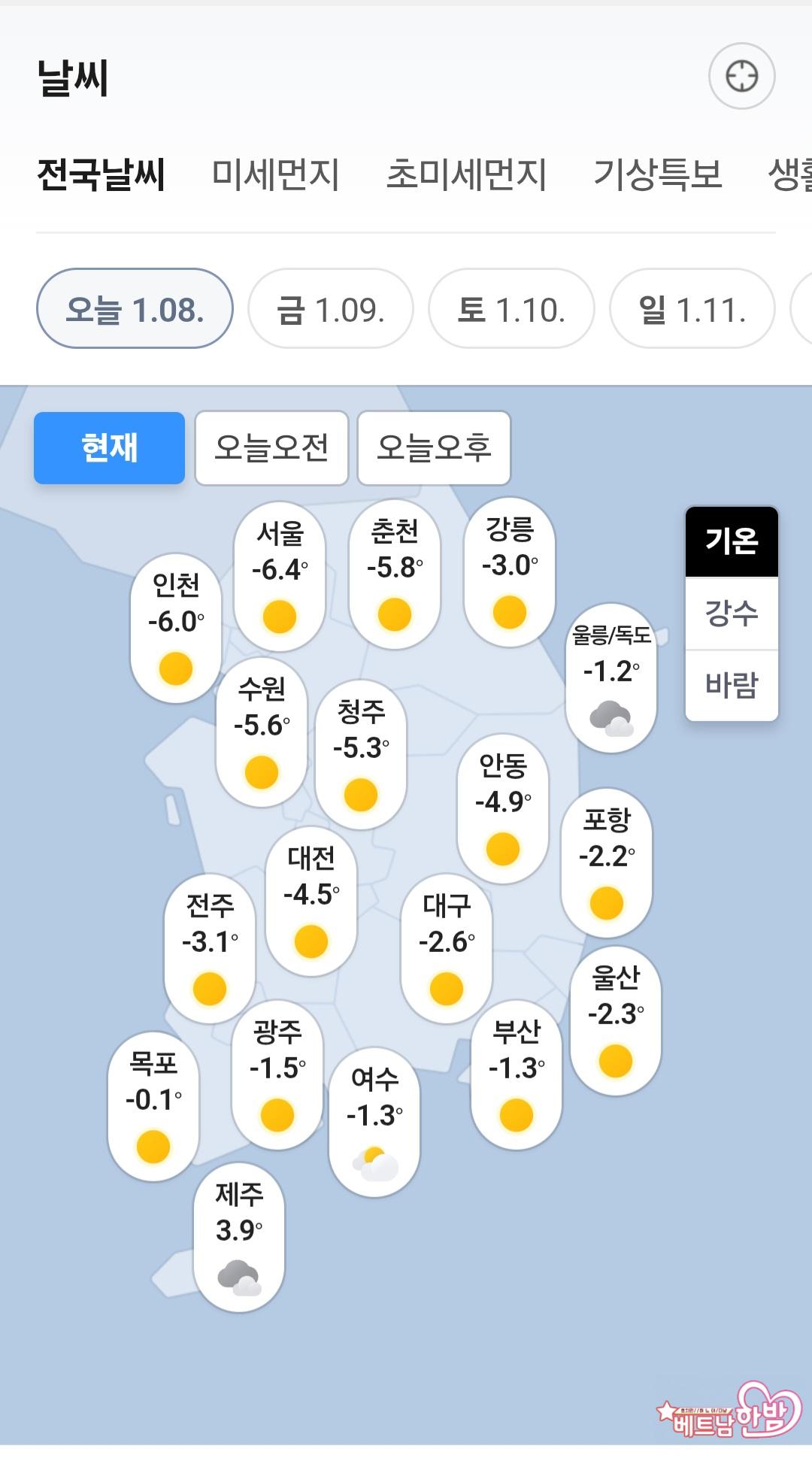
Task: Open the 기상특보 tab
Action: pyautogui.click(x=658, y=174)
